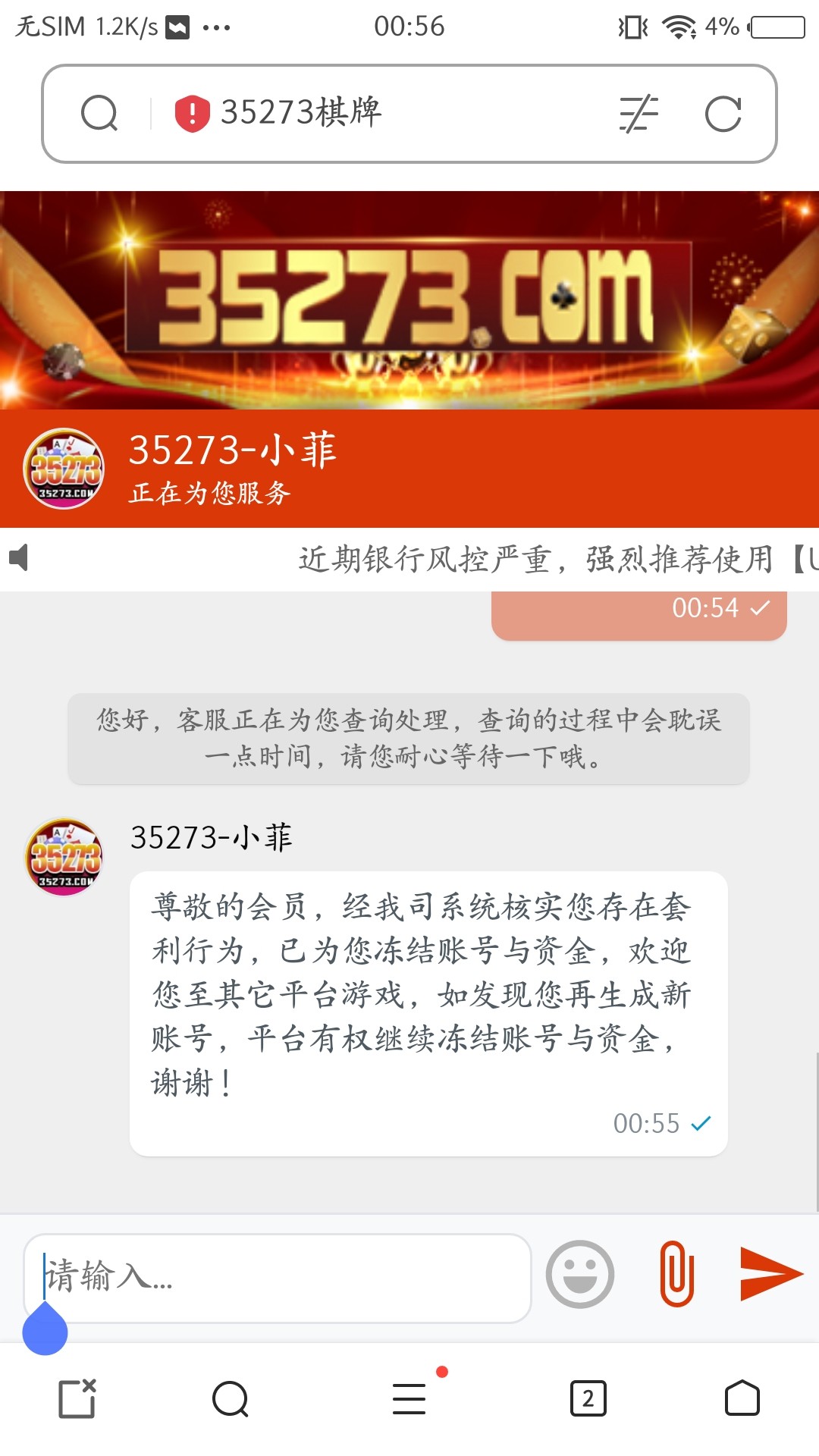Open the browser menu

click(x=409, y=1398)
